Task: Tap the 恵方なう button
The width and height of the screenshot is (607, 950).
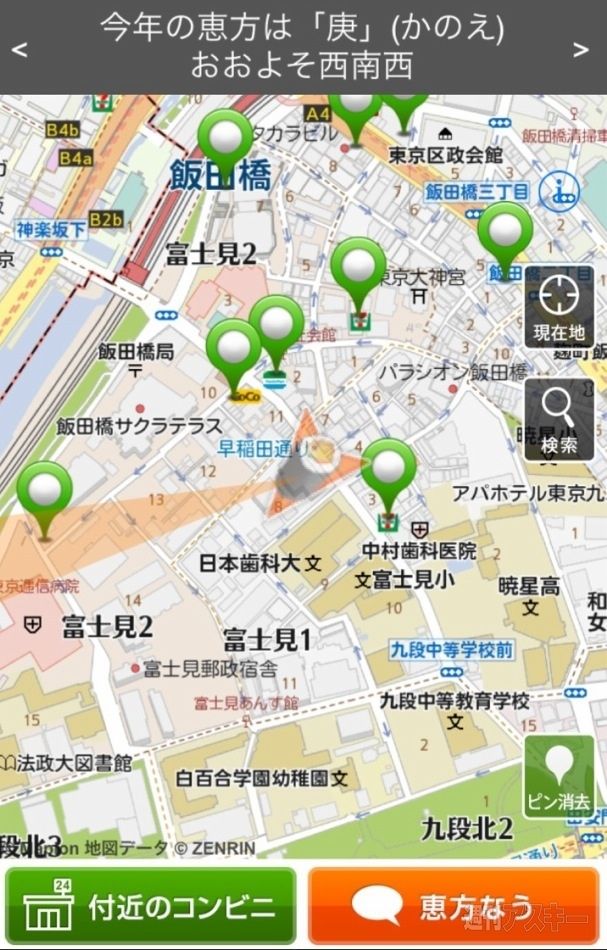Action: 453,907
